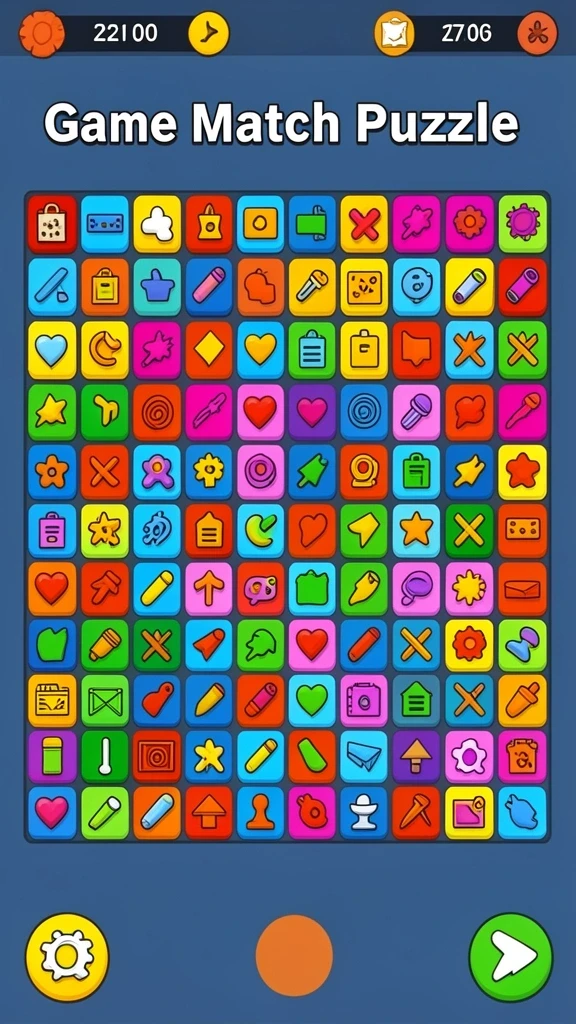Image resolution: width=576 pixels, height=1024 pixels.
Task: Open the yellow bag icon in the top bar
Action: [394, 33]
